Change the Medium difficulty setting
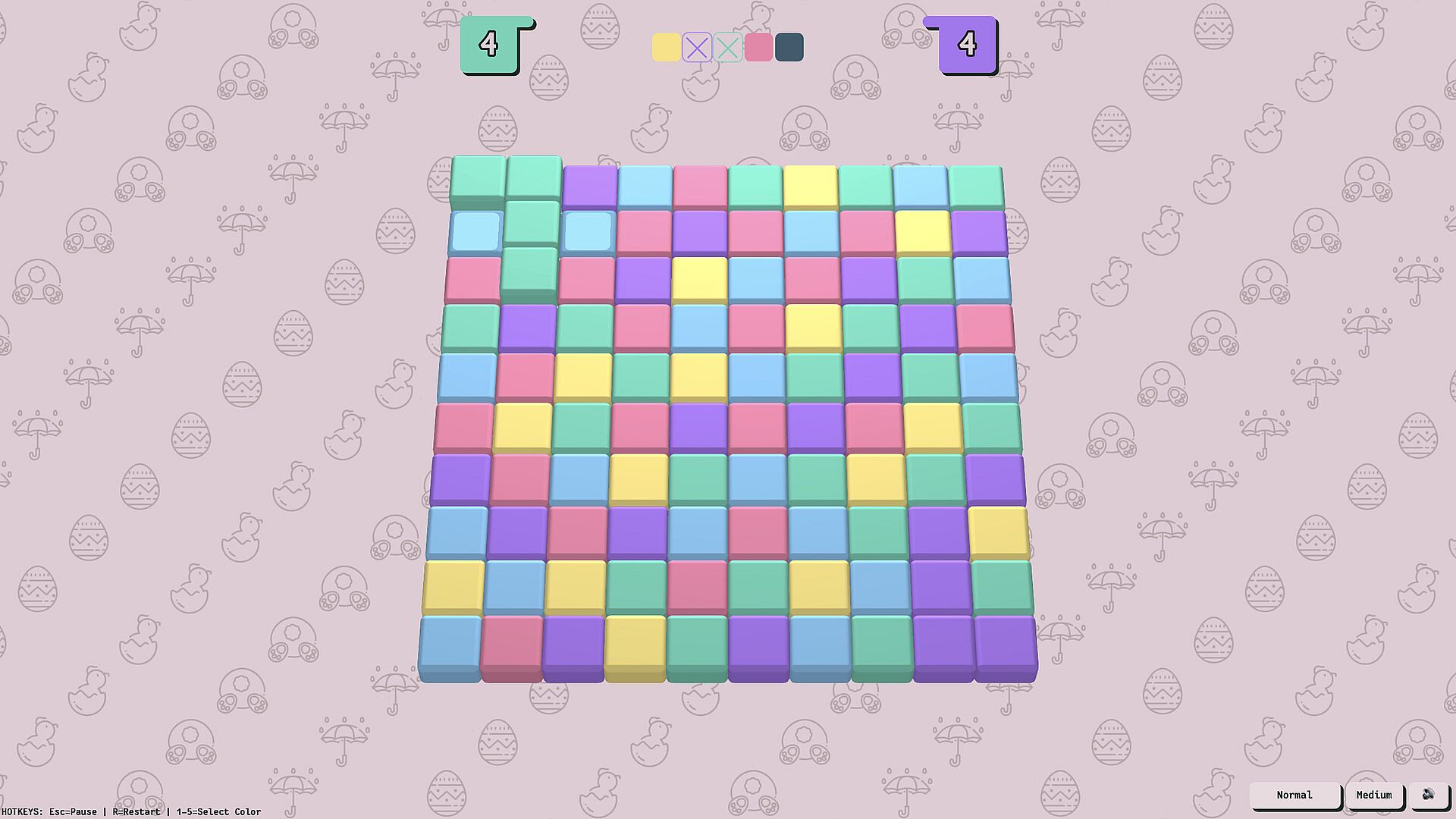 click(1374, 795)
